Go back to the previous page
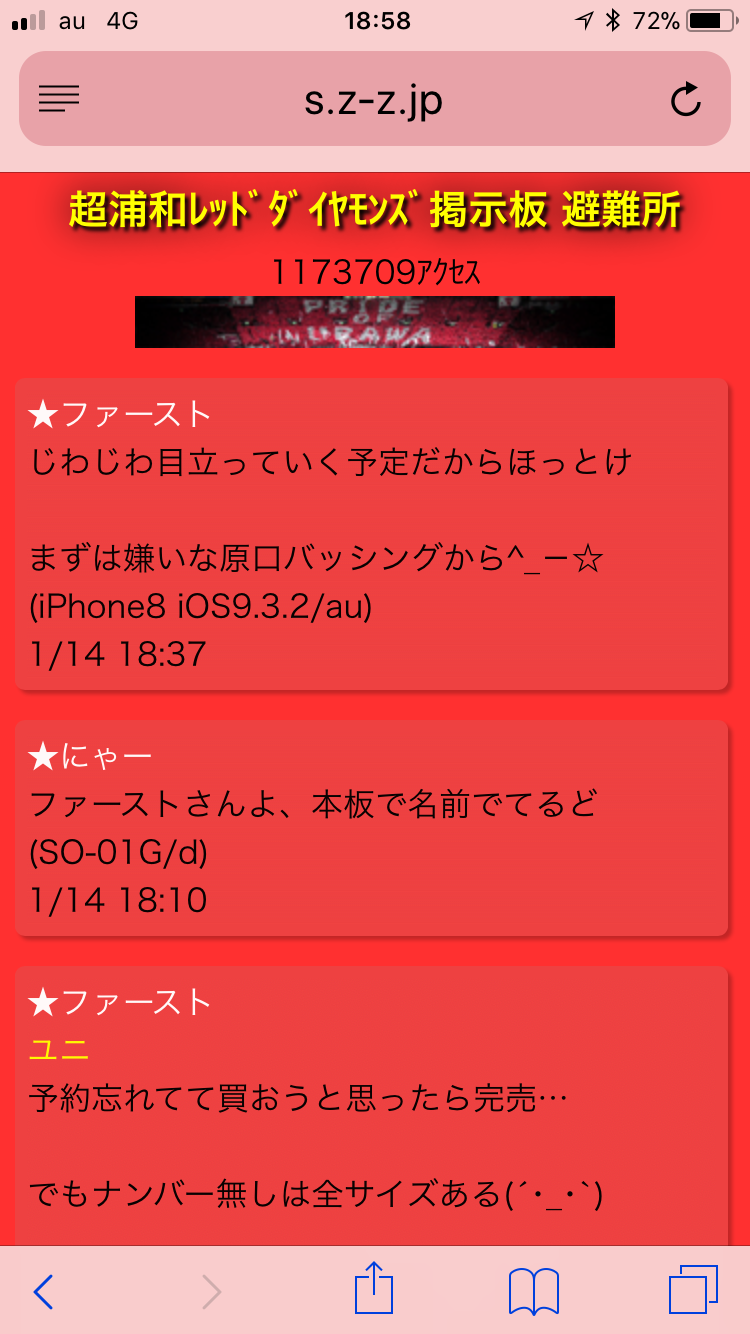 click(43, 1291)
